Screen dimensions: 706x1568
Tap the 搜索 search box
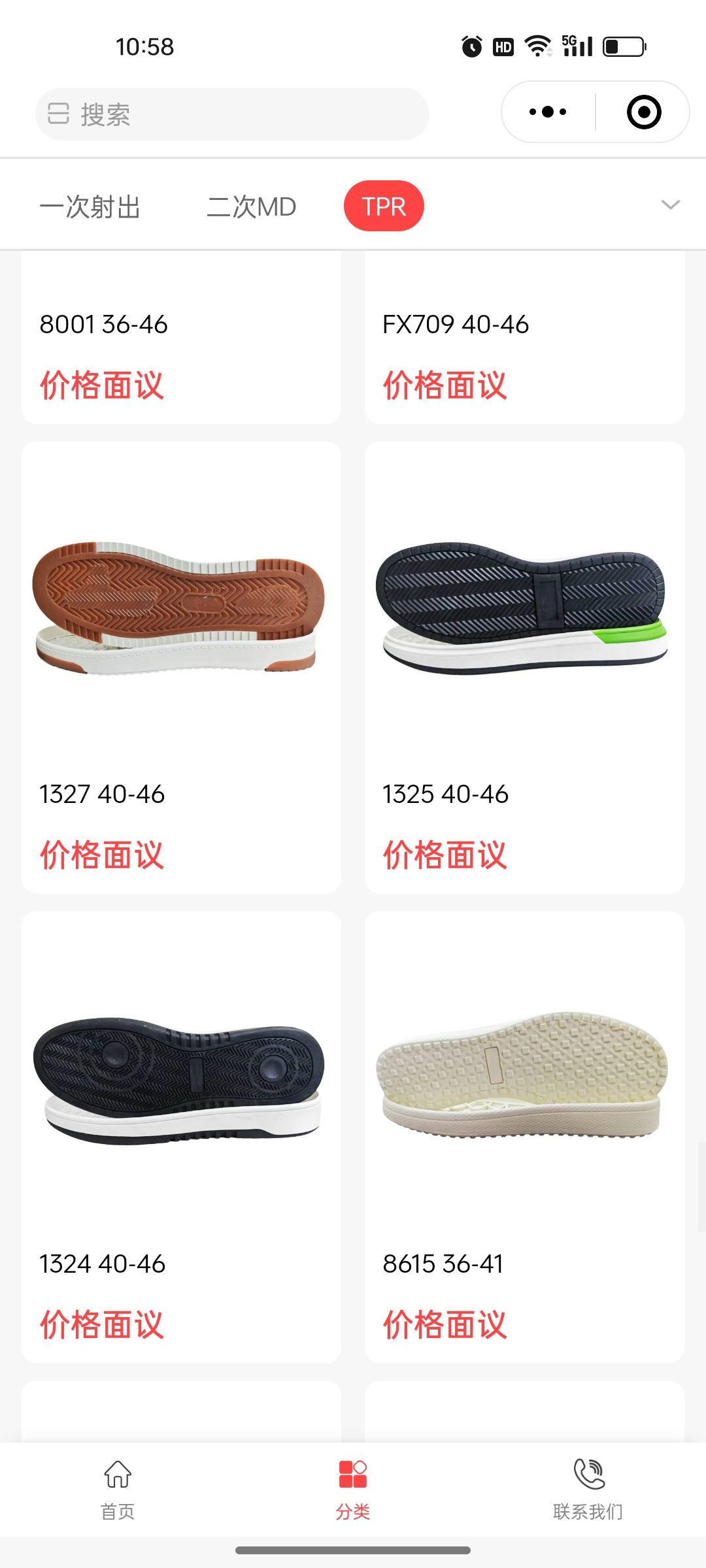point(232,114)
